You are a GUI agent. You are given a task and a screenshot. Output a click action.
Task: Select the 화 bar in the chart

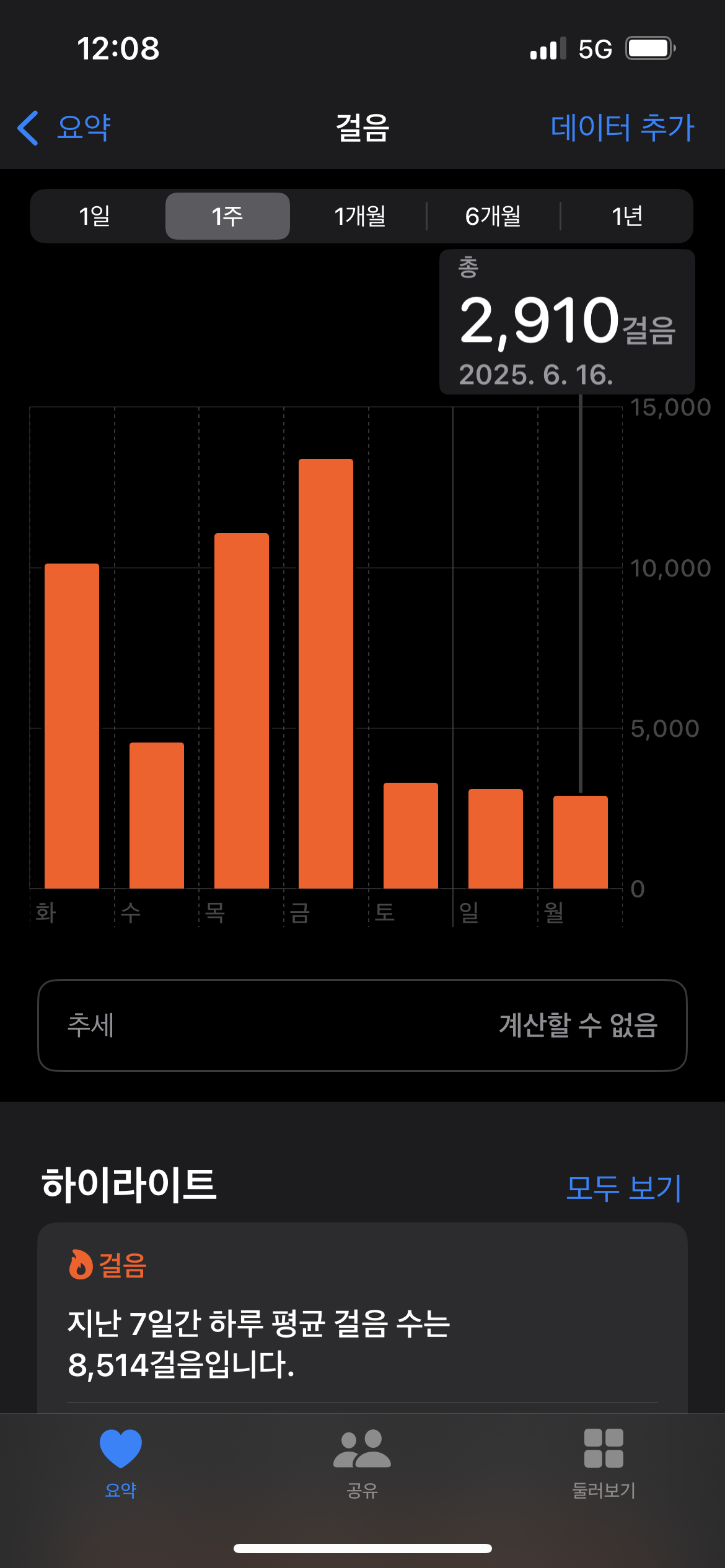tap(72, 725)
